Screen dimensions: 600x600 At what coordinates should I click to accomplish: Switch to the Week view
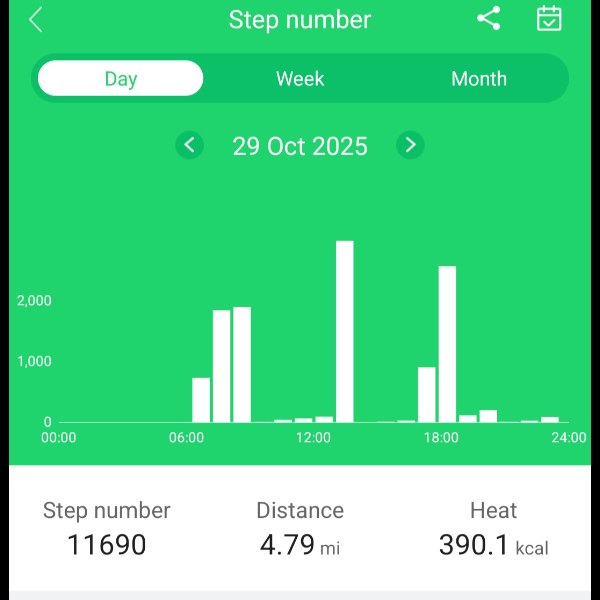click(300, 79)
